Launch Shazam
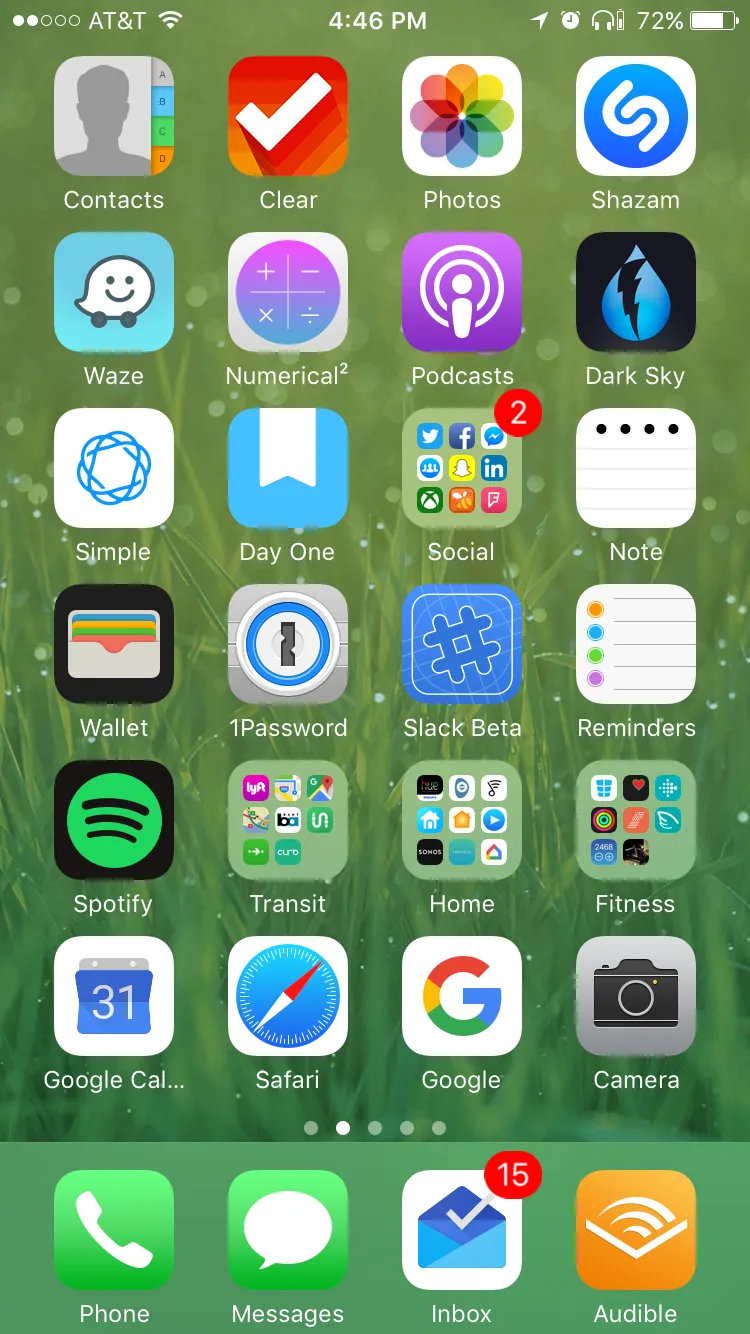Screen dimensions: 750x1334 click(x=636, y=116)
